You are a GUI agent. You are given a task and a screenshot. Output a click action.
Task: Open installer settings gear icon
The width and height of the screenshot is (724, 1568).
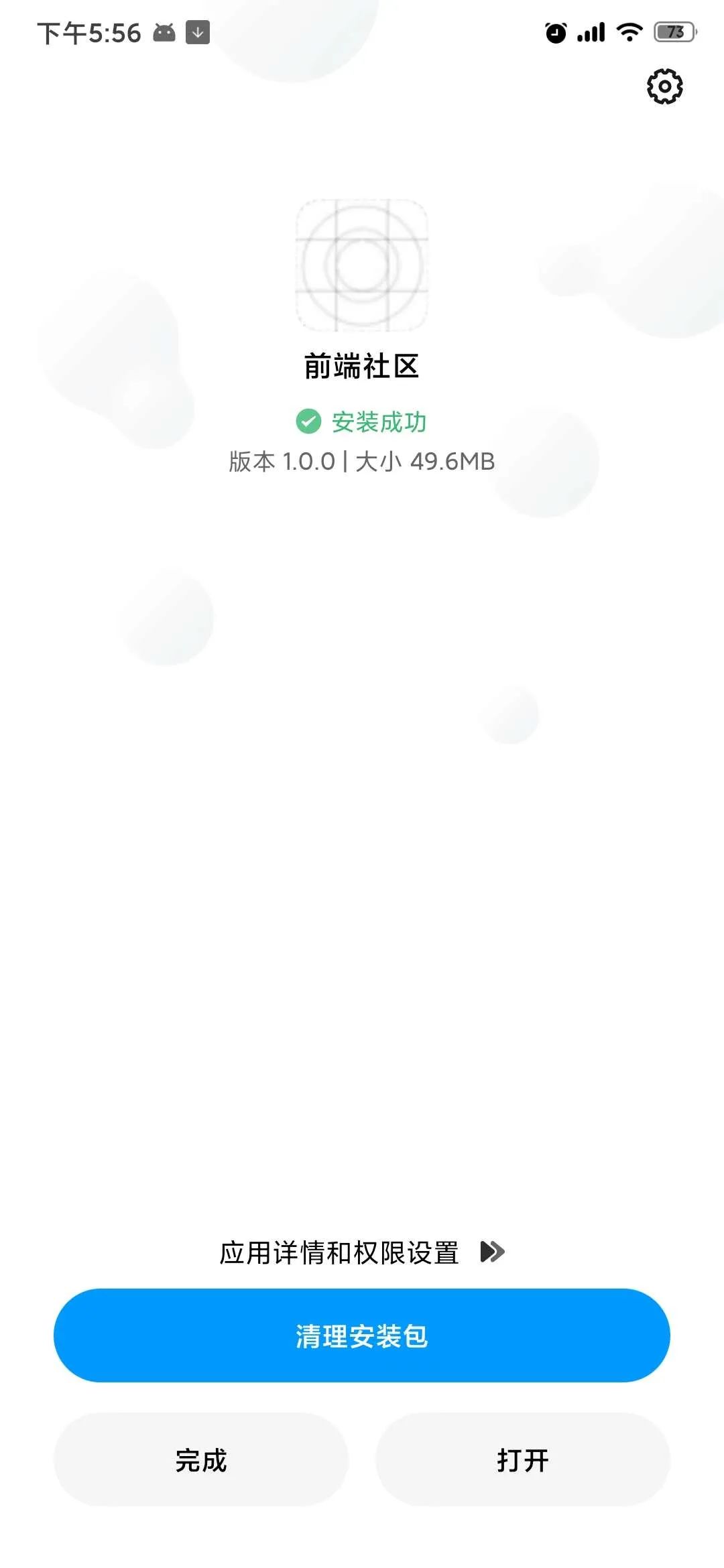[x=664, y=86]
